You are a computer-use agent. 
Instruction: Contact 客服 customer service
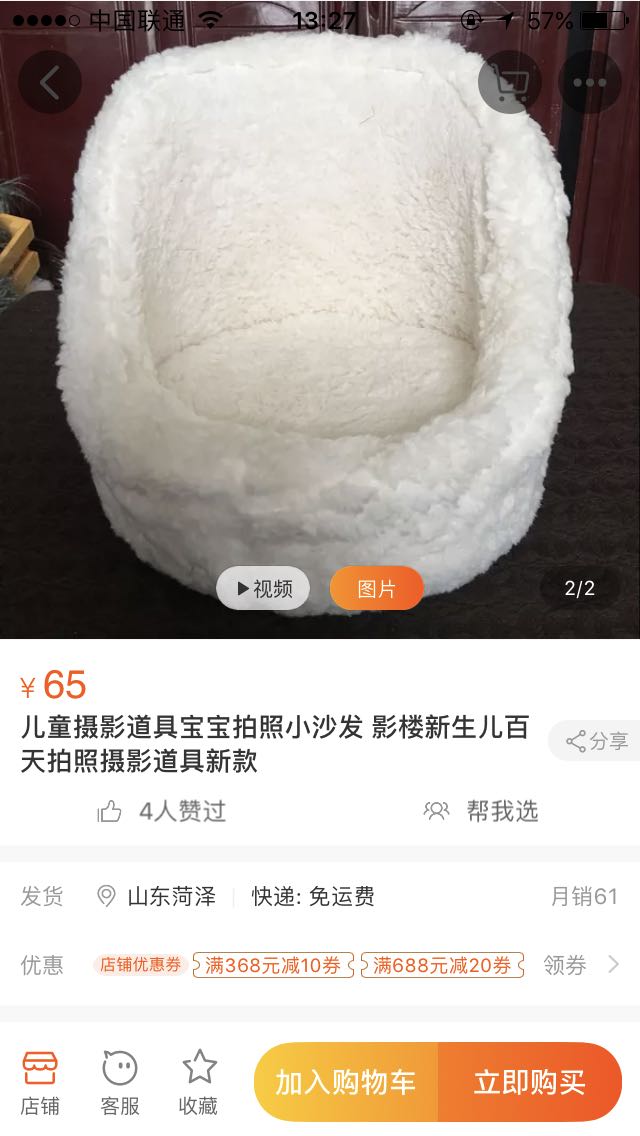pos(120,1082)
